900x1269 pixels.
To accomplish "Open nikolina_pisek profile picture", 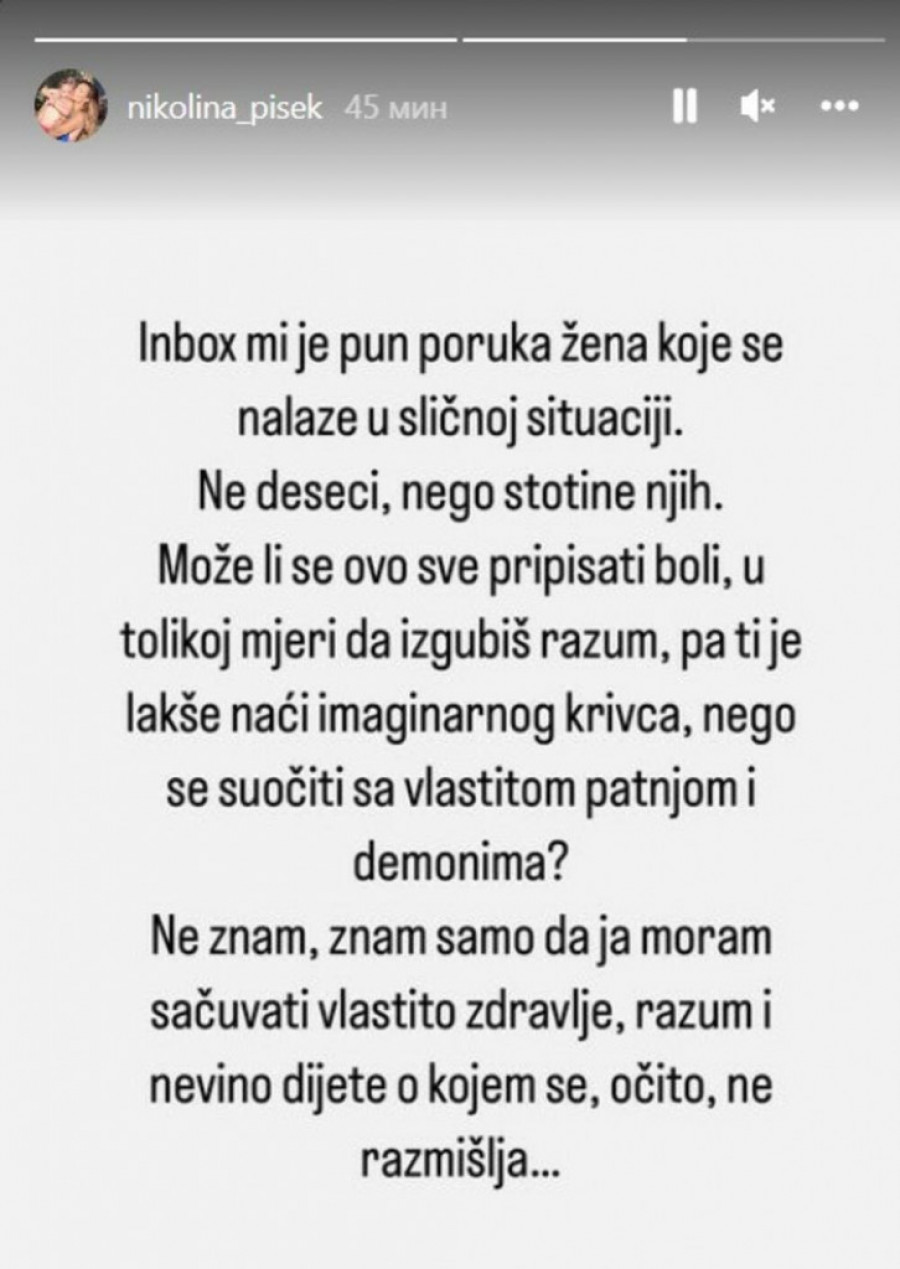I will click(x=71, y=105).
